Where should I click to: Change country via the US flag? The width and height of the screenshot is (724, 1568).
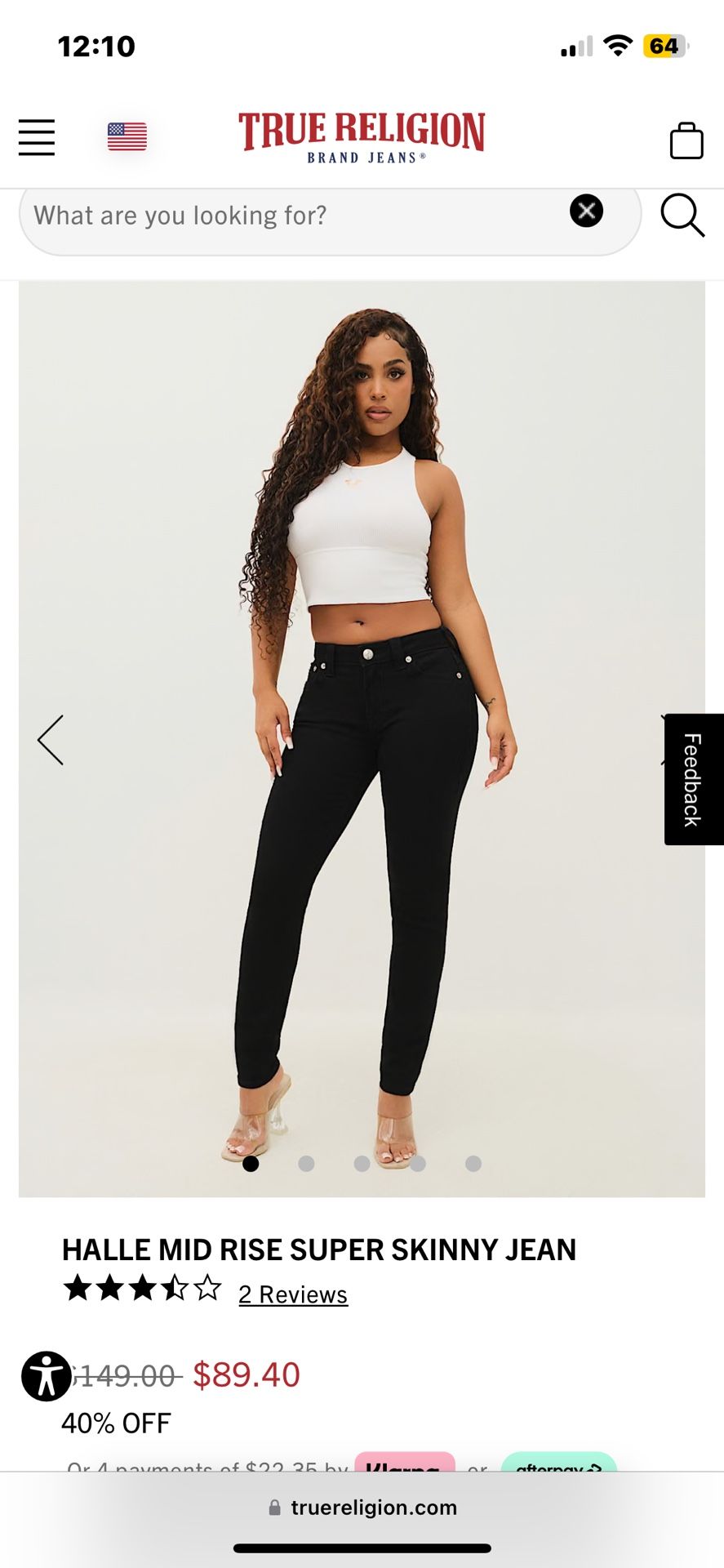(x=127, y=136)
